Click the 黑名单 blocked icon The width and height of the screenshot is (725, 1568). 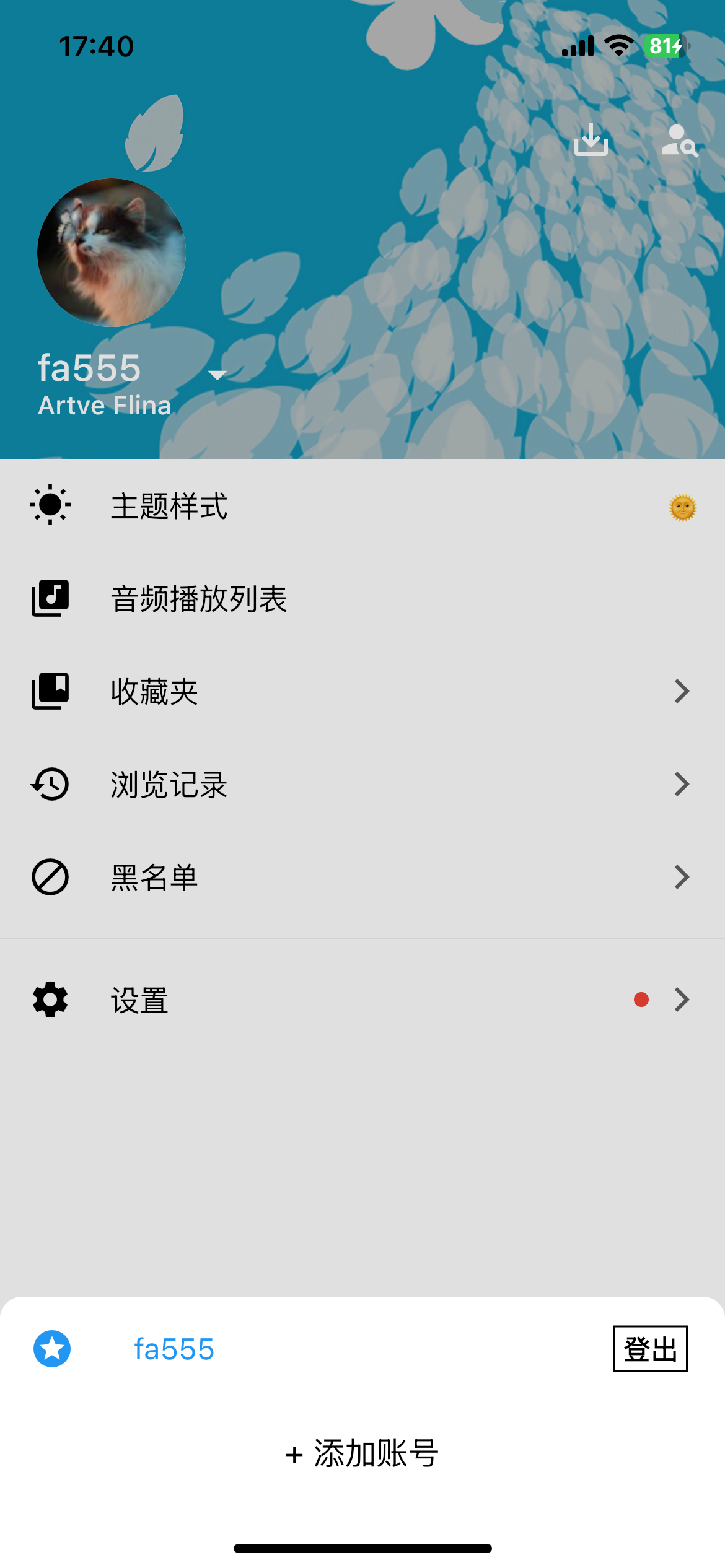click(x=50, y=877)
